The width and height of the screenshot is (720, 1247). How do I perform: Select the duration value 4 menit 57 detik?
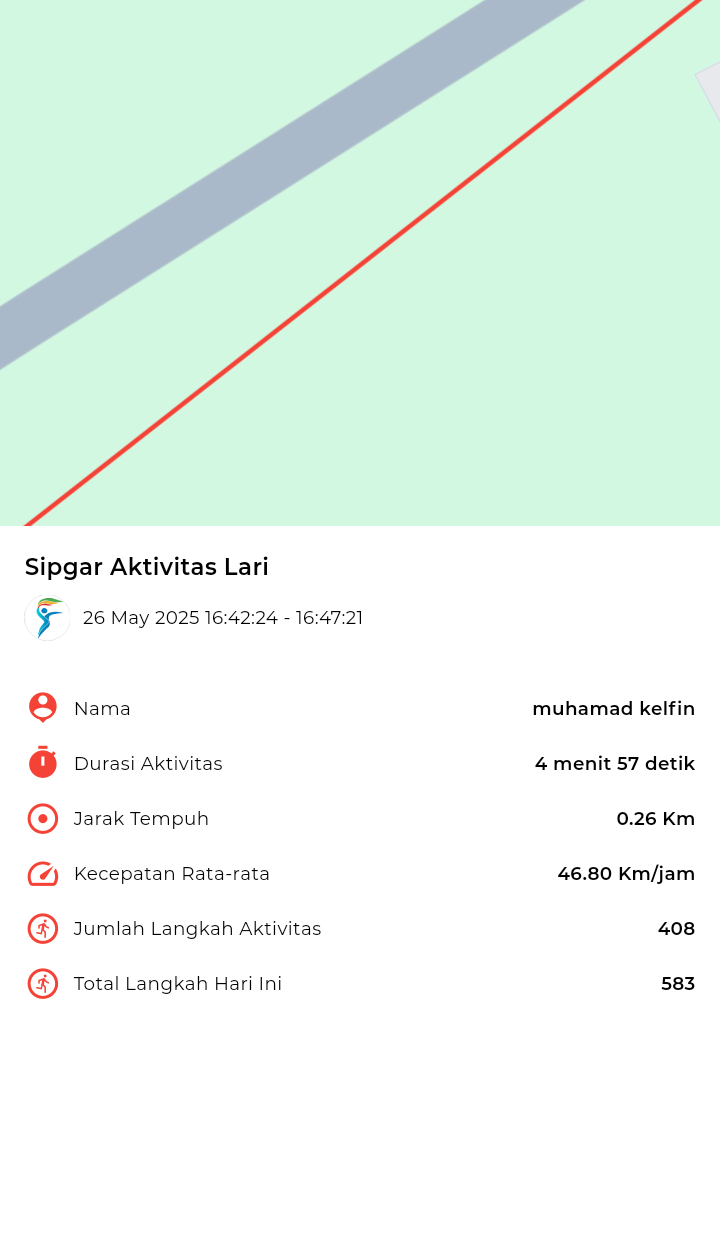pyautogui.click(x=614, y=763)
